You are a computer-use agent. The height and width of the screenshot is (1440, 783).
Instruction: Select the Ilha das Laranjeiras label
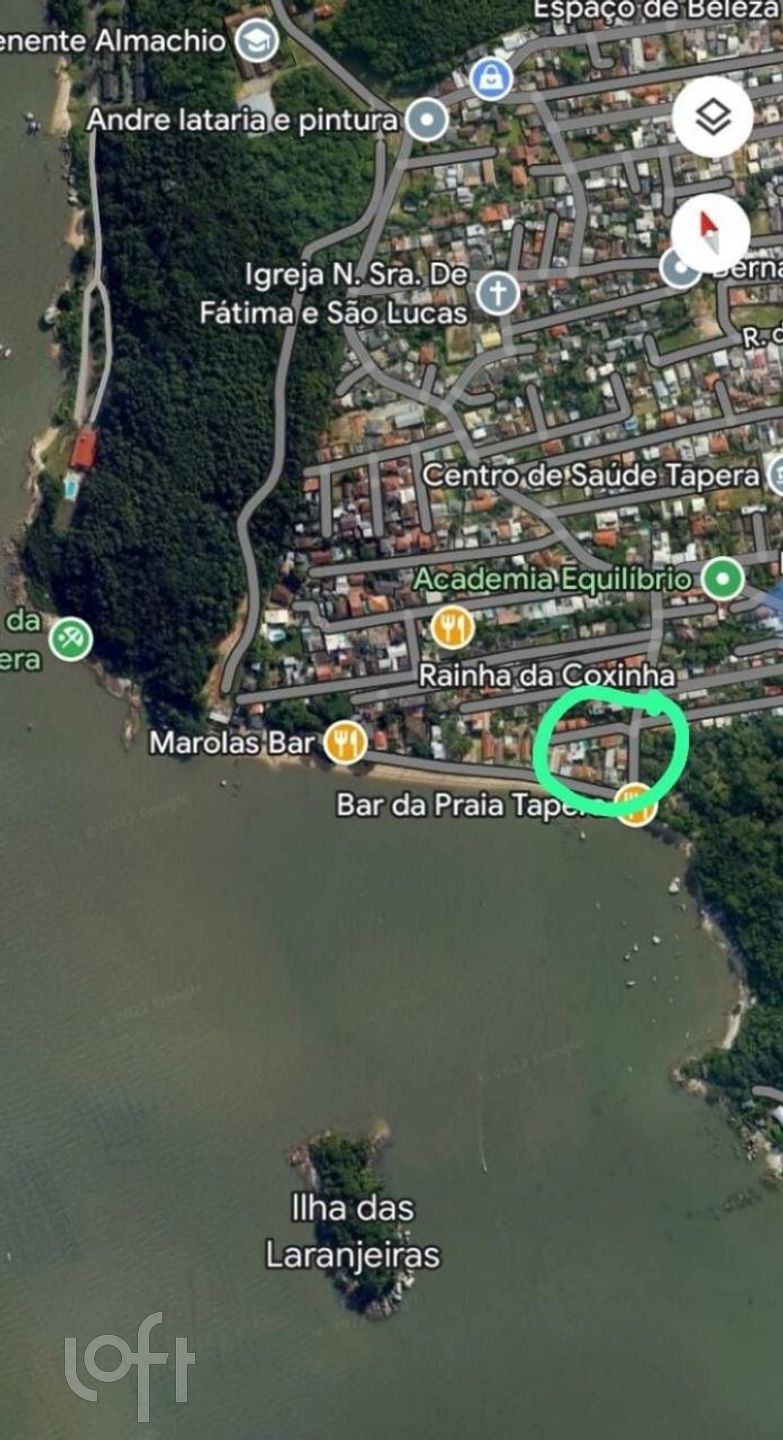pos(352,1231)
